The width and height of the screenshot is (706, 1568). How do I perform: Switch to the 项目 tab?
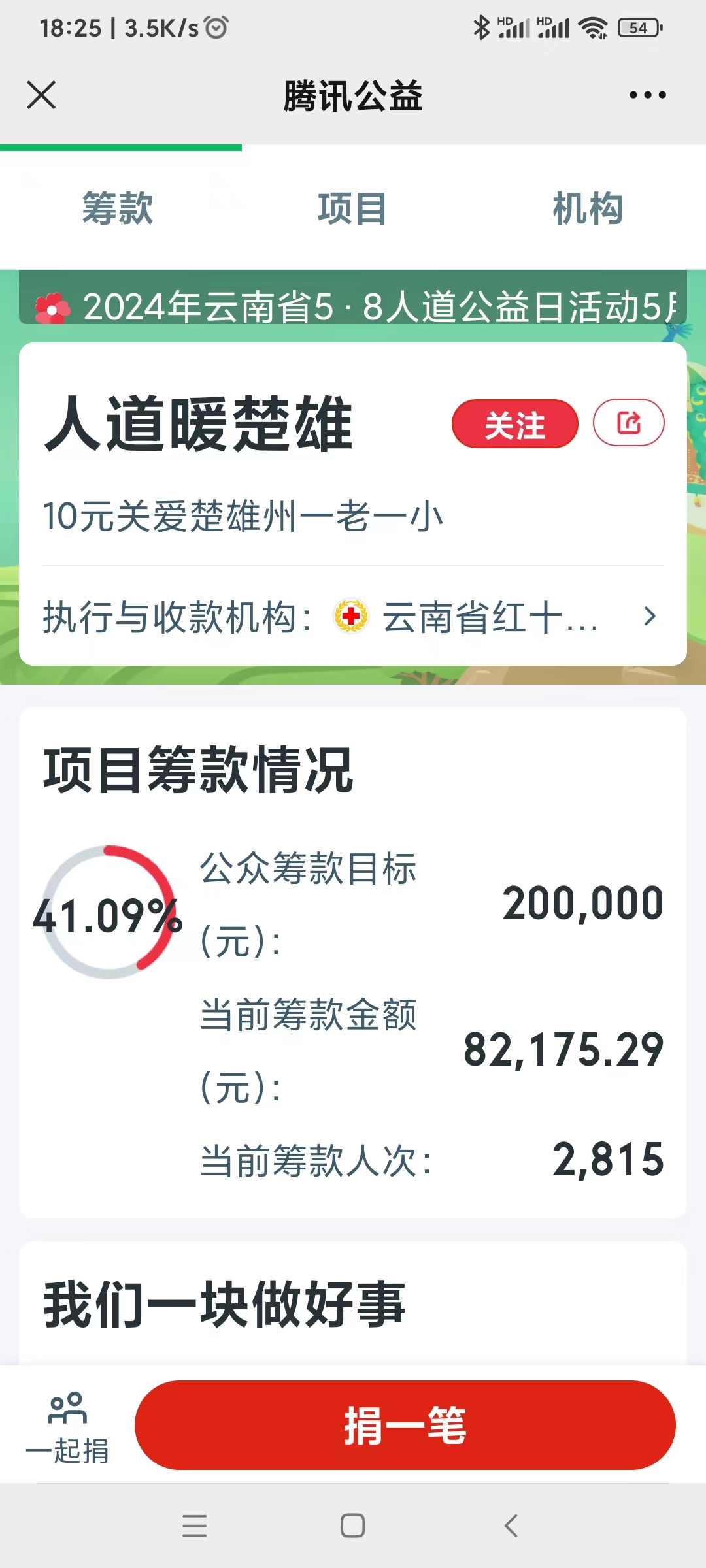[352, 209]
